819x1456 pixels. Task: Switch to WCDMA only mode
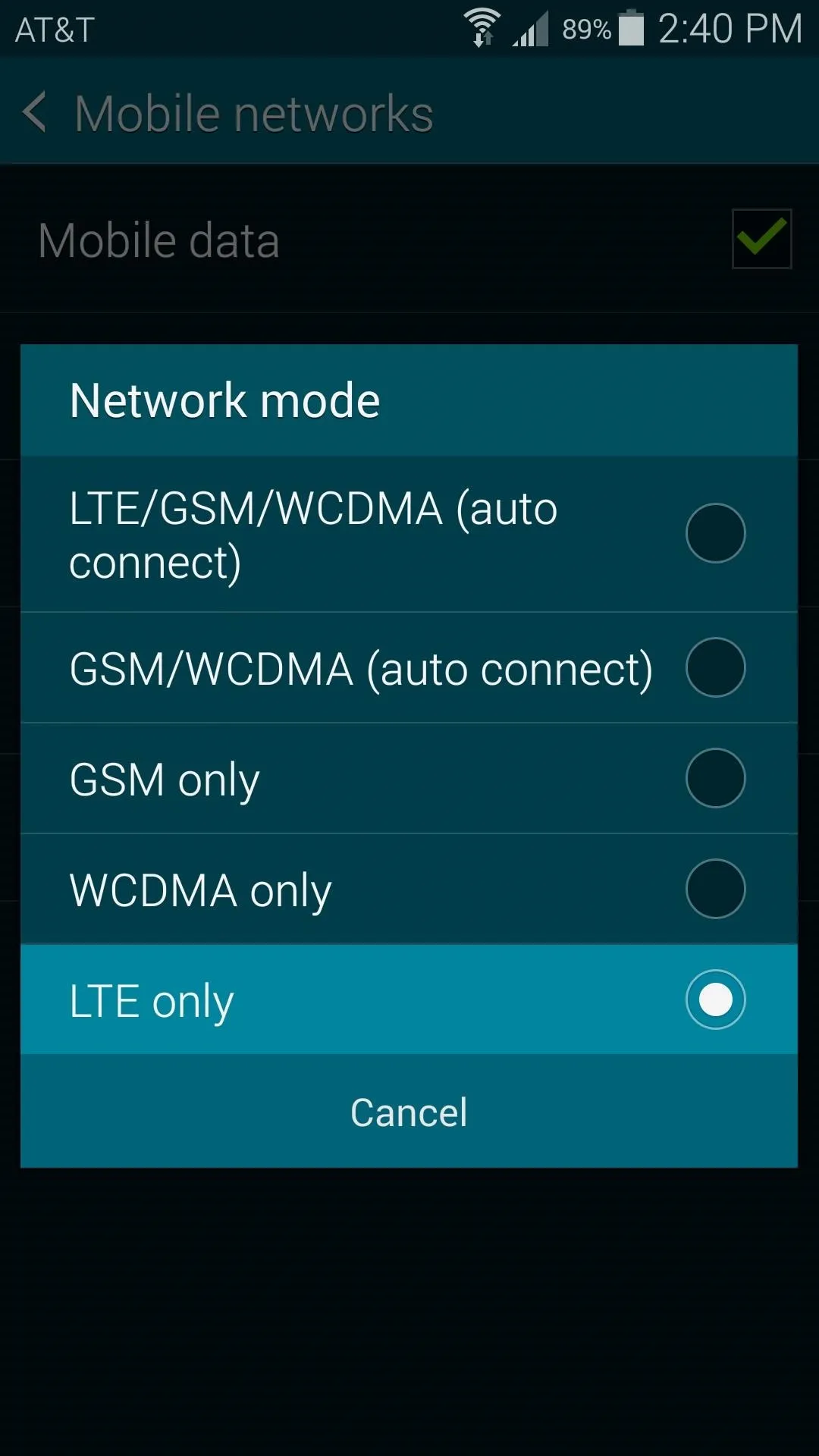(409, 889)
